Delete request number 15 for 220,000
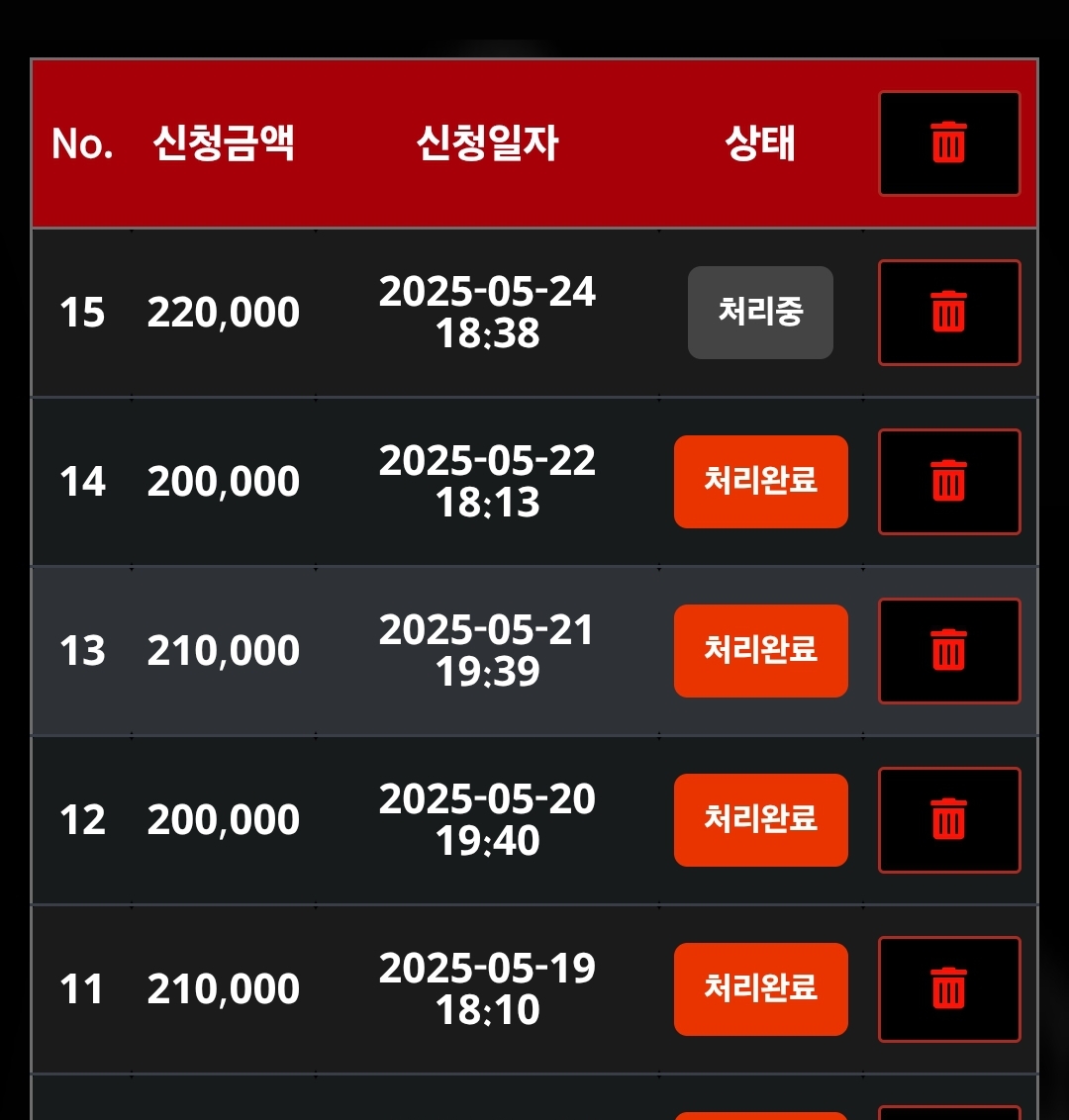Viewport: 1069px width, 1120px height. 948,313
